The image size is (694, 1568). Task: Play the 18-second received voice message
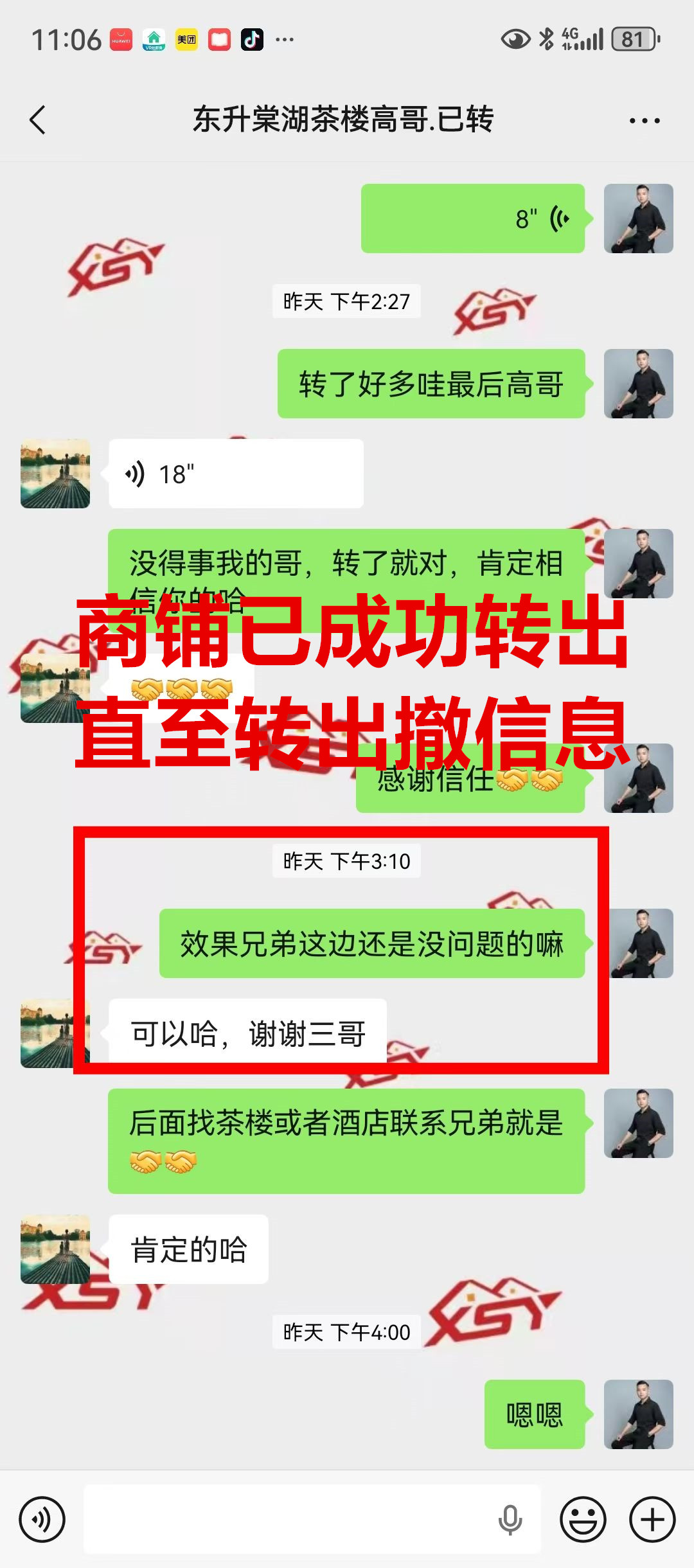235,474
